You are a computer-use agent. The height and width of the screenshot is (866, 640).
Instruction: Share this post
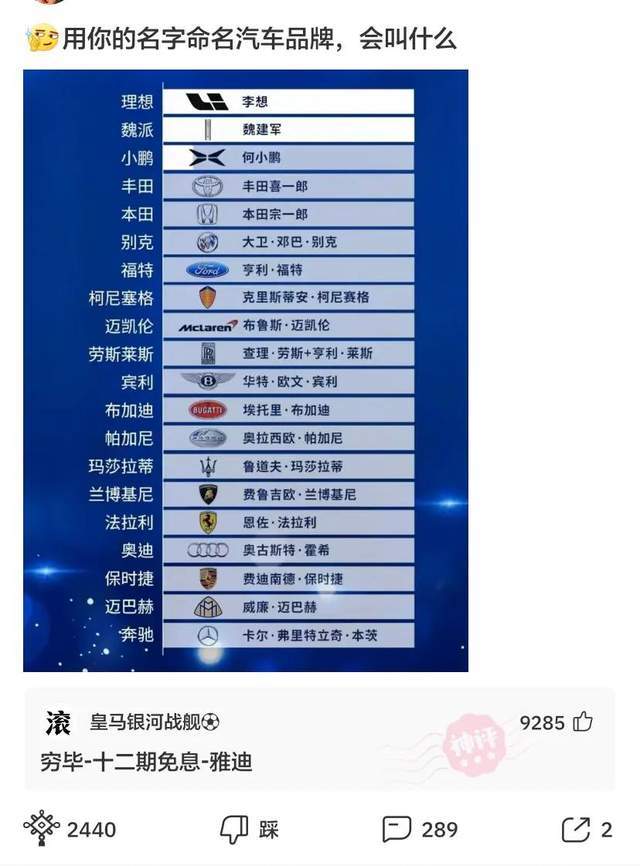pyautogui.click(x=576, y=829)
